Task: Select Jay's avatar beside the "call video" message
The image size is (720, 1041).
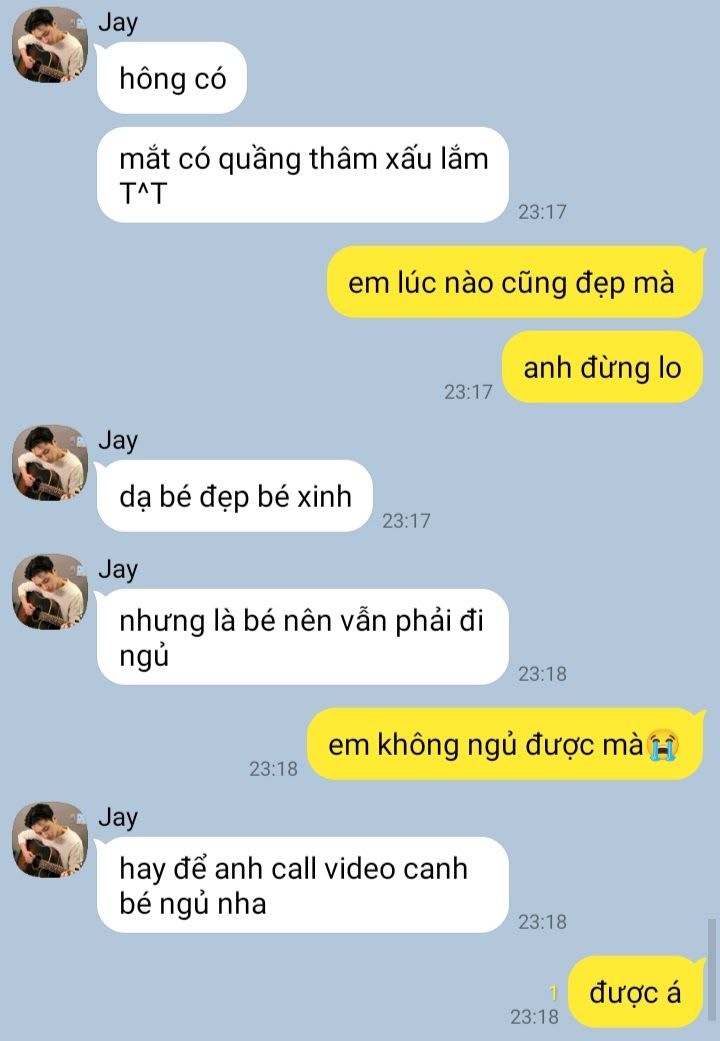Action: 50,840
